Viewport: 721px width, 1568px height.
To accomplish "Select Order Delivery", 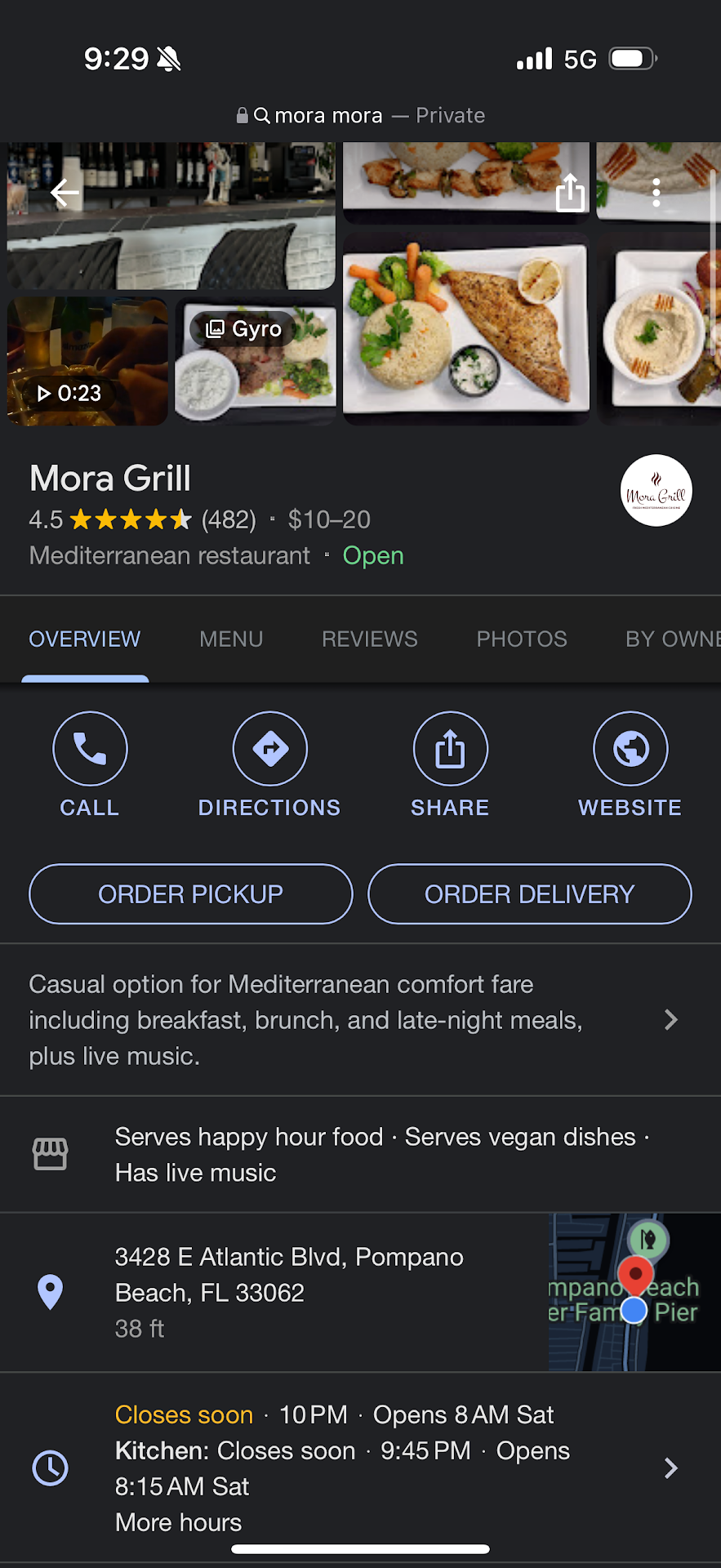I will [529, 894].
